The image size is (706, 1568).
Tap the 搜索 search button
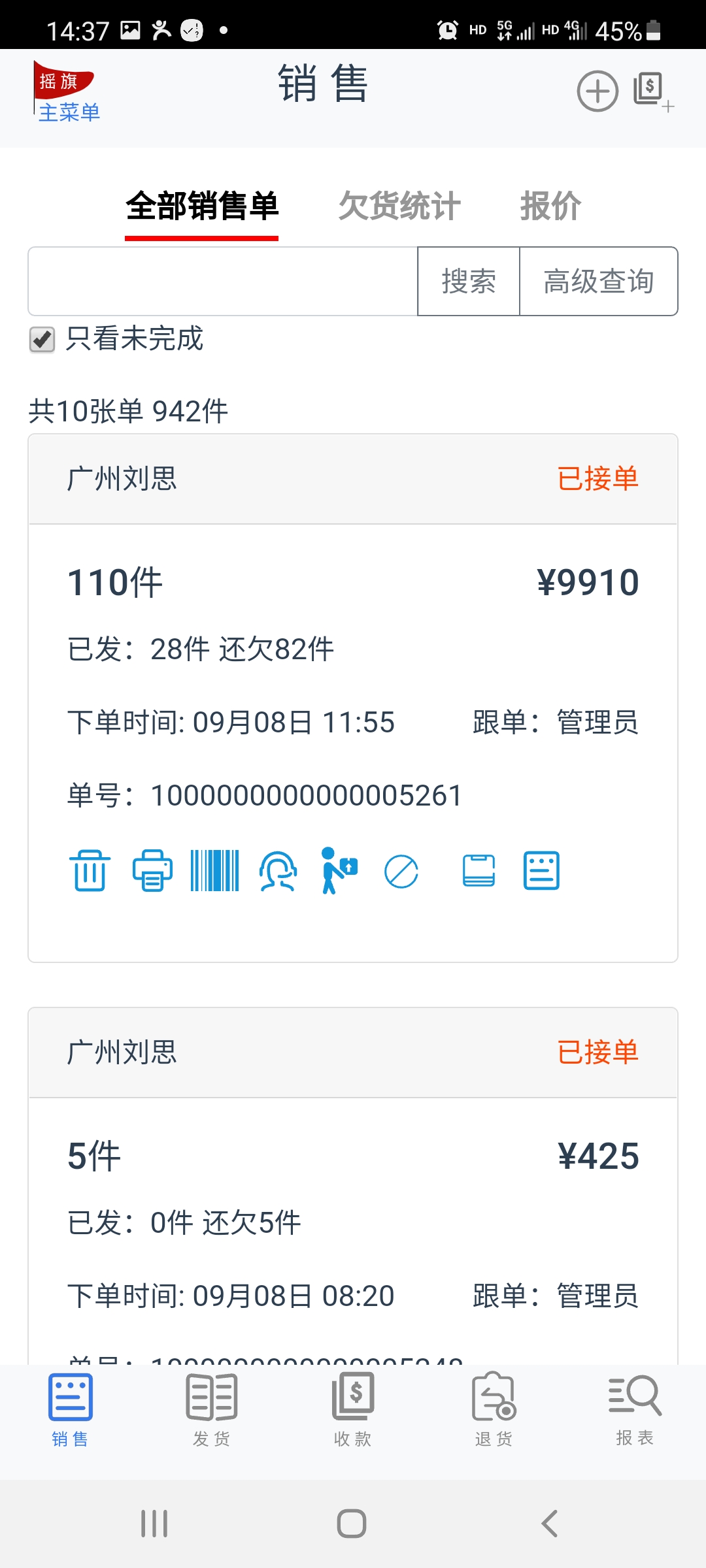tap(467, 282)
